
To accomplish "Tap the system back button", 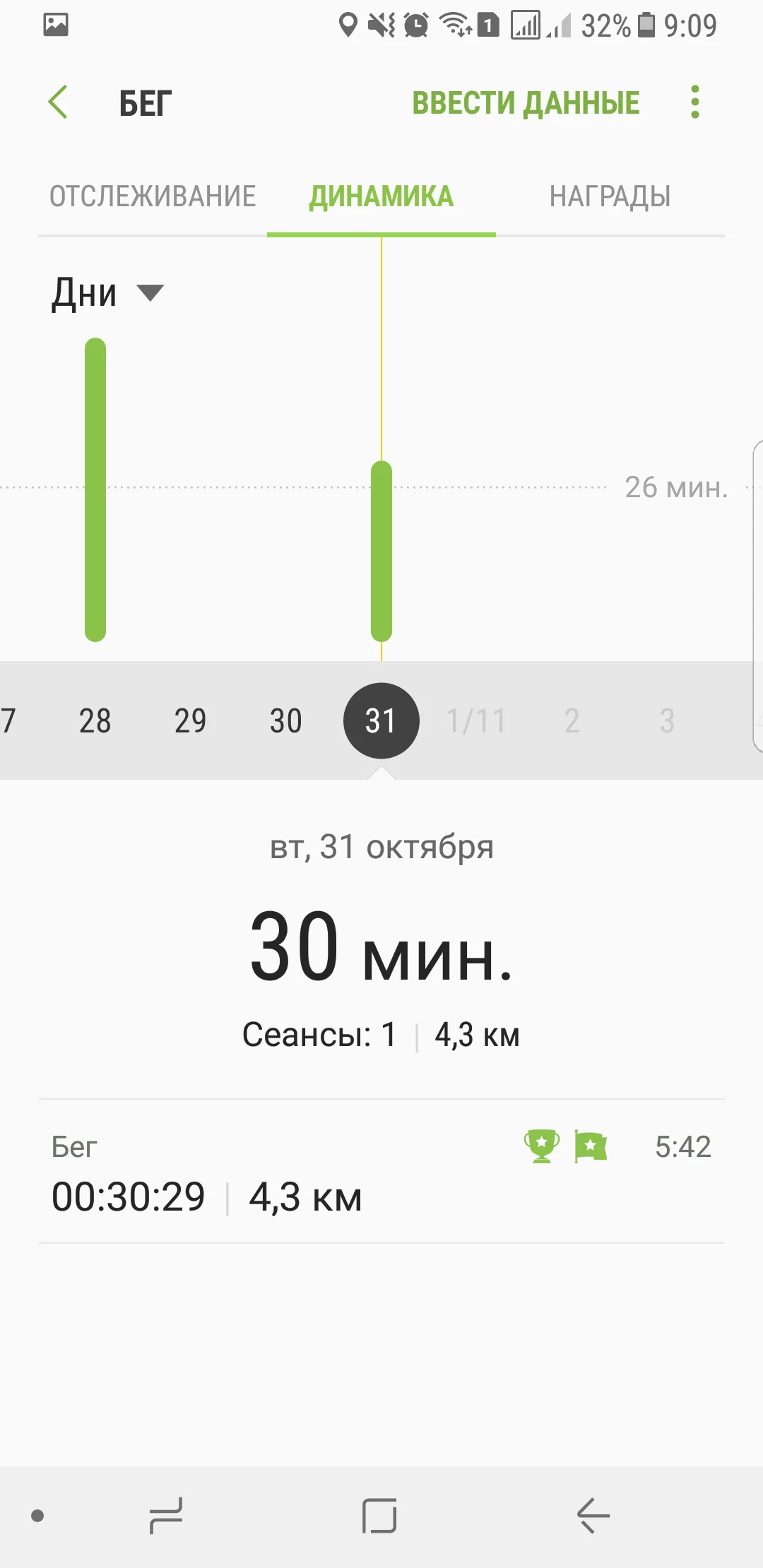I will tap(593, 1516).
